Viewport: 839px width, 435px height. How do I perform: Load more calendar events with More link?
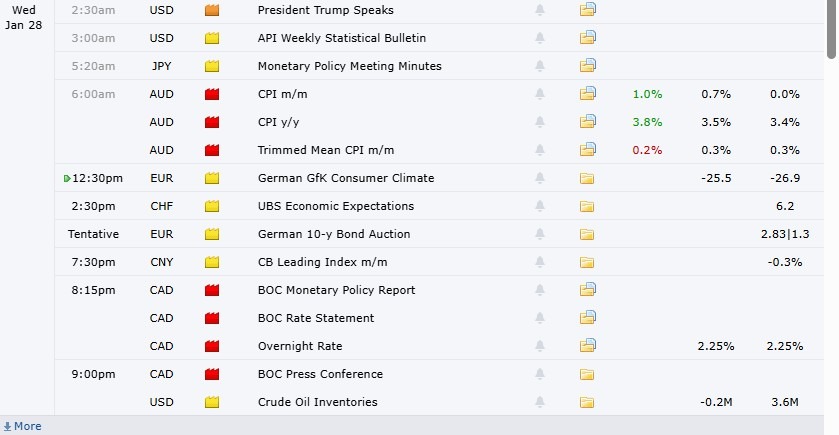22,426
